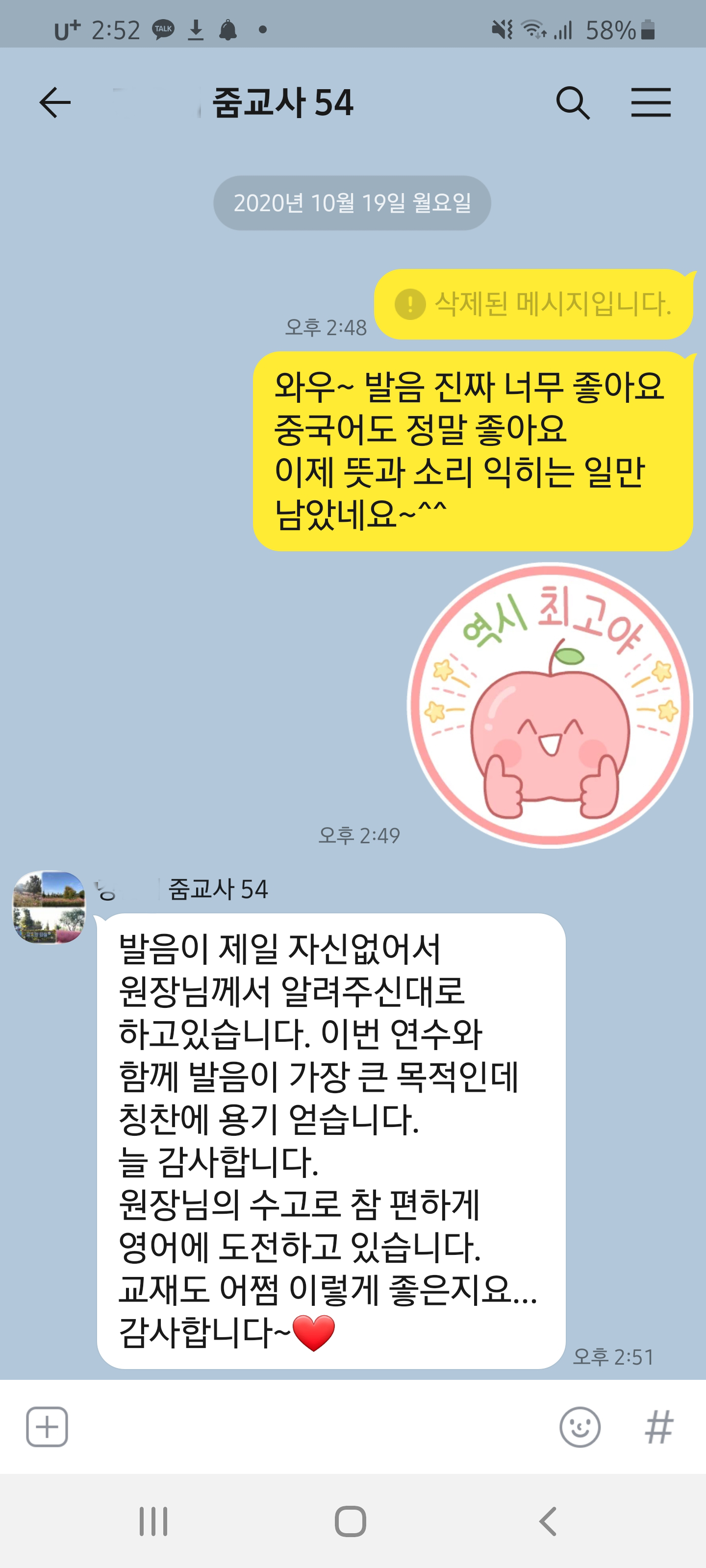
Task: Open the emoticon picker
Action: tap(580, 1427)
